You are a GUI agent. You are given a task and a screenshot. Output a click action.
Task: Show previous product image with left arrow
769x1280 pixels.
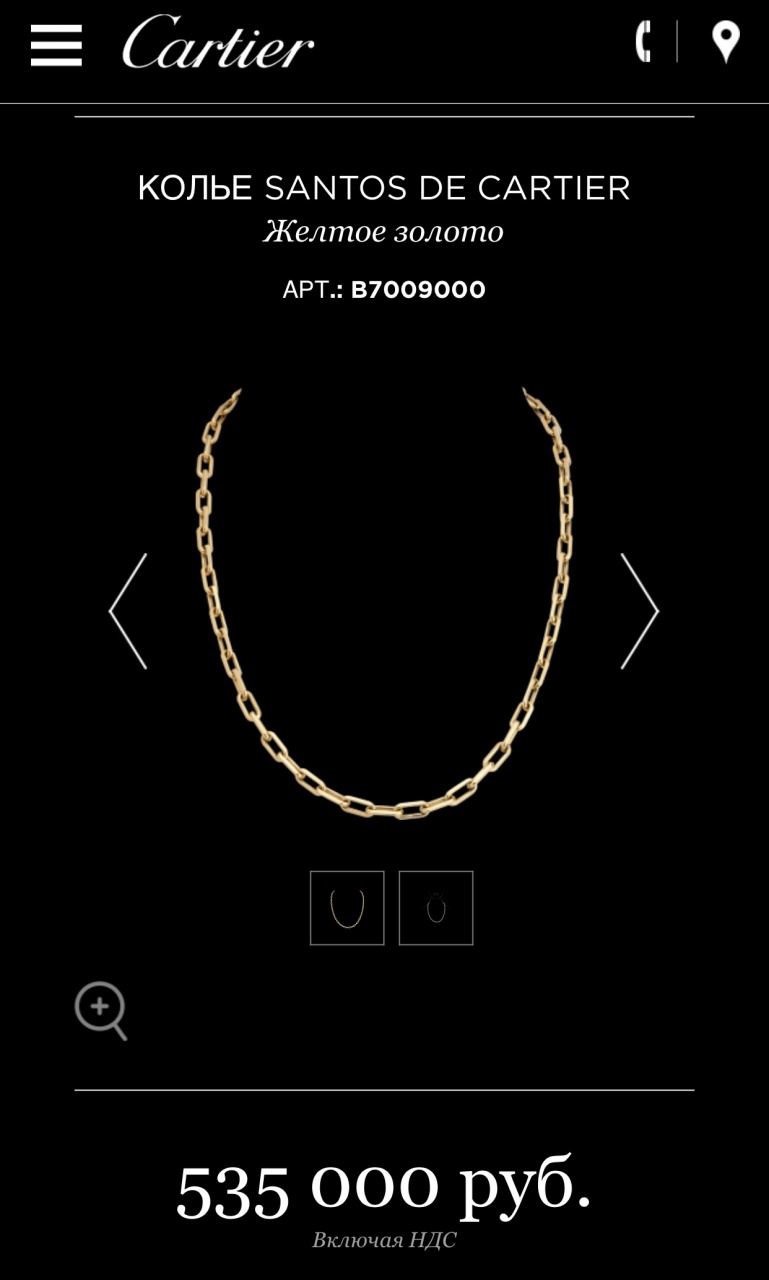click(x=129, y=611)
